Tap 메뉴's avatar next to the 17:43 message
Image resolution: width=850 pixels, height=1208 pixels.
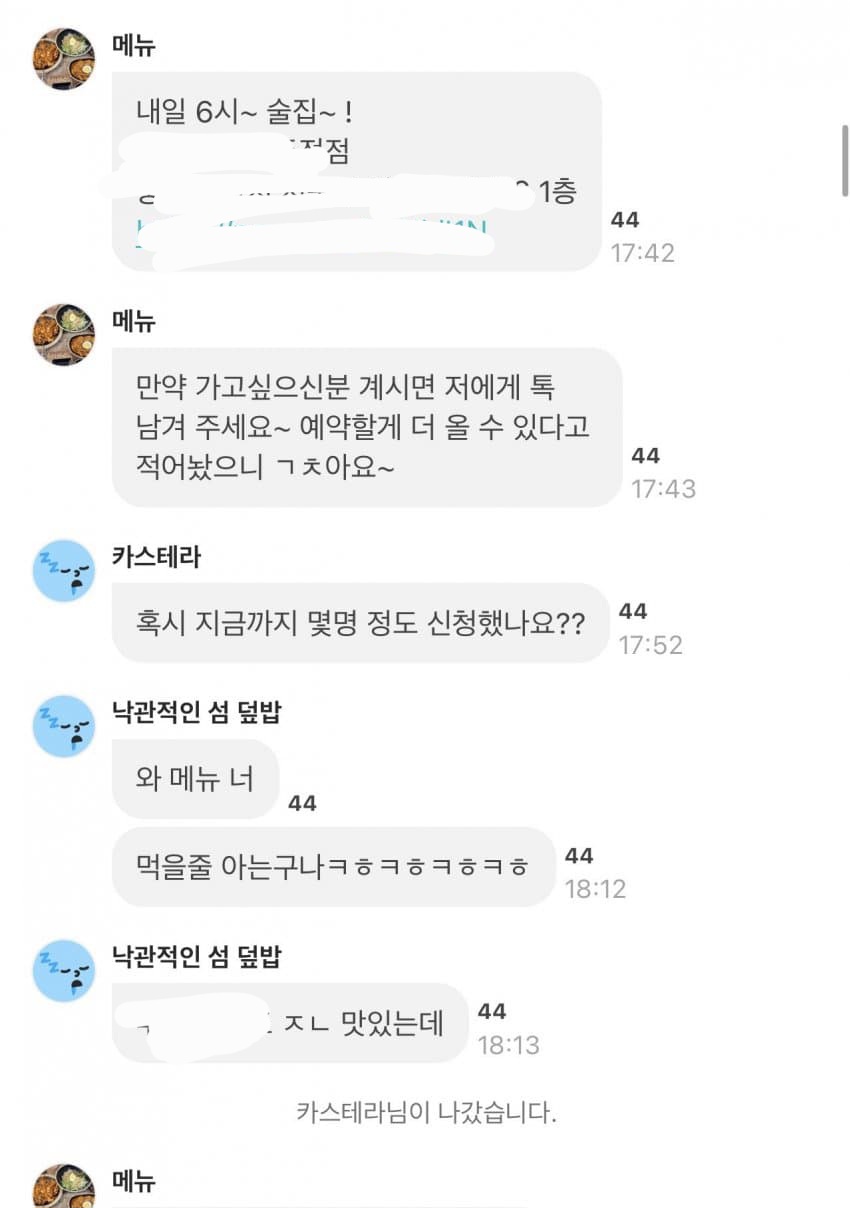64,335
